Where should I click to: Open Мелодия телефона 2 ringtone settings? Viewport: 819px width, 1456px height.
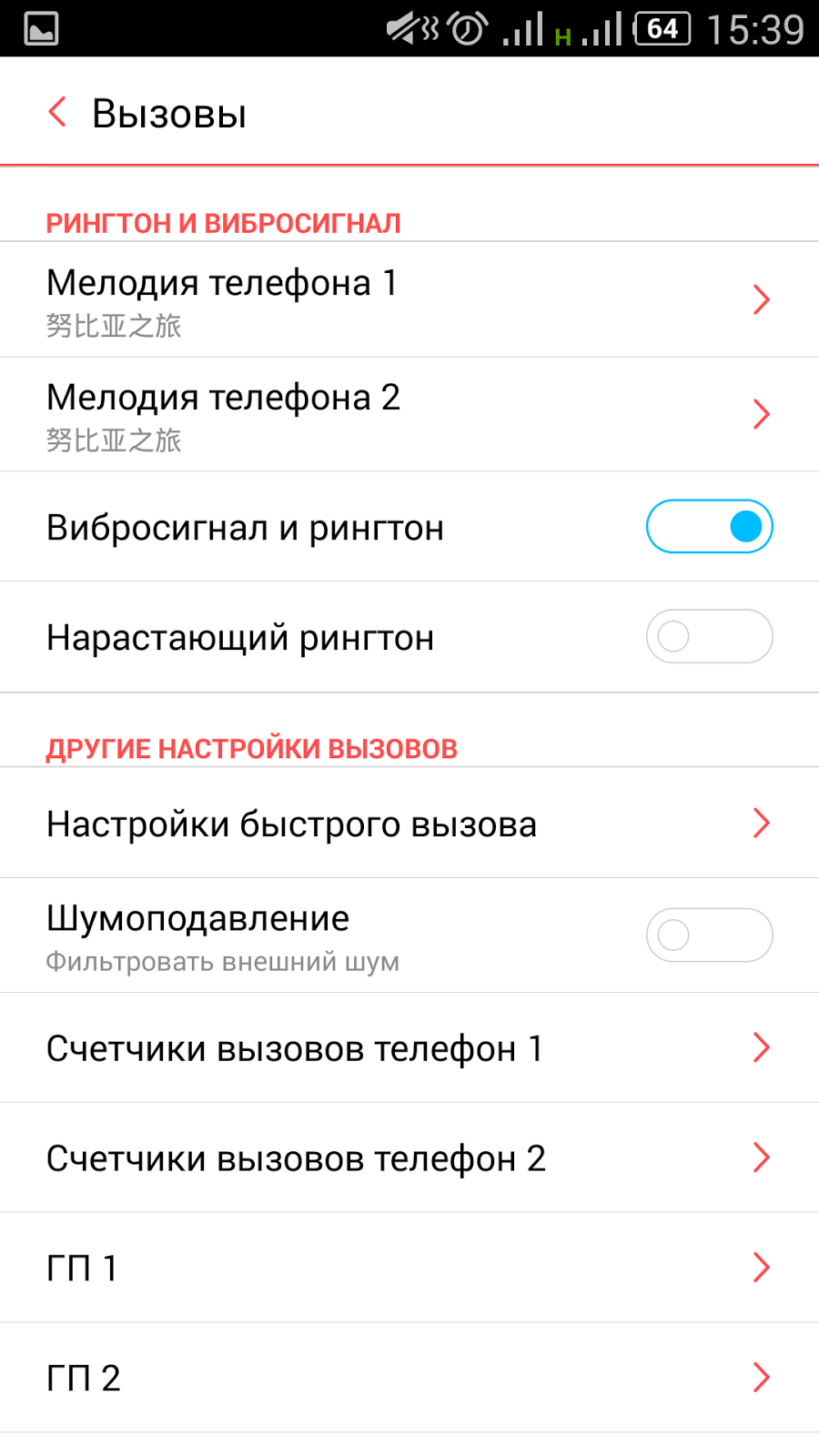[409, 414]
